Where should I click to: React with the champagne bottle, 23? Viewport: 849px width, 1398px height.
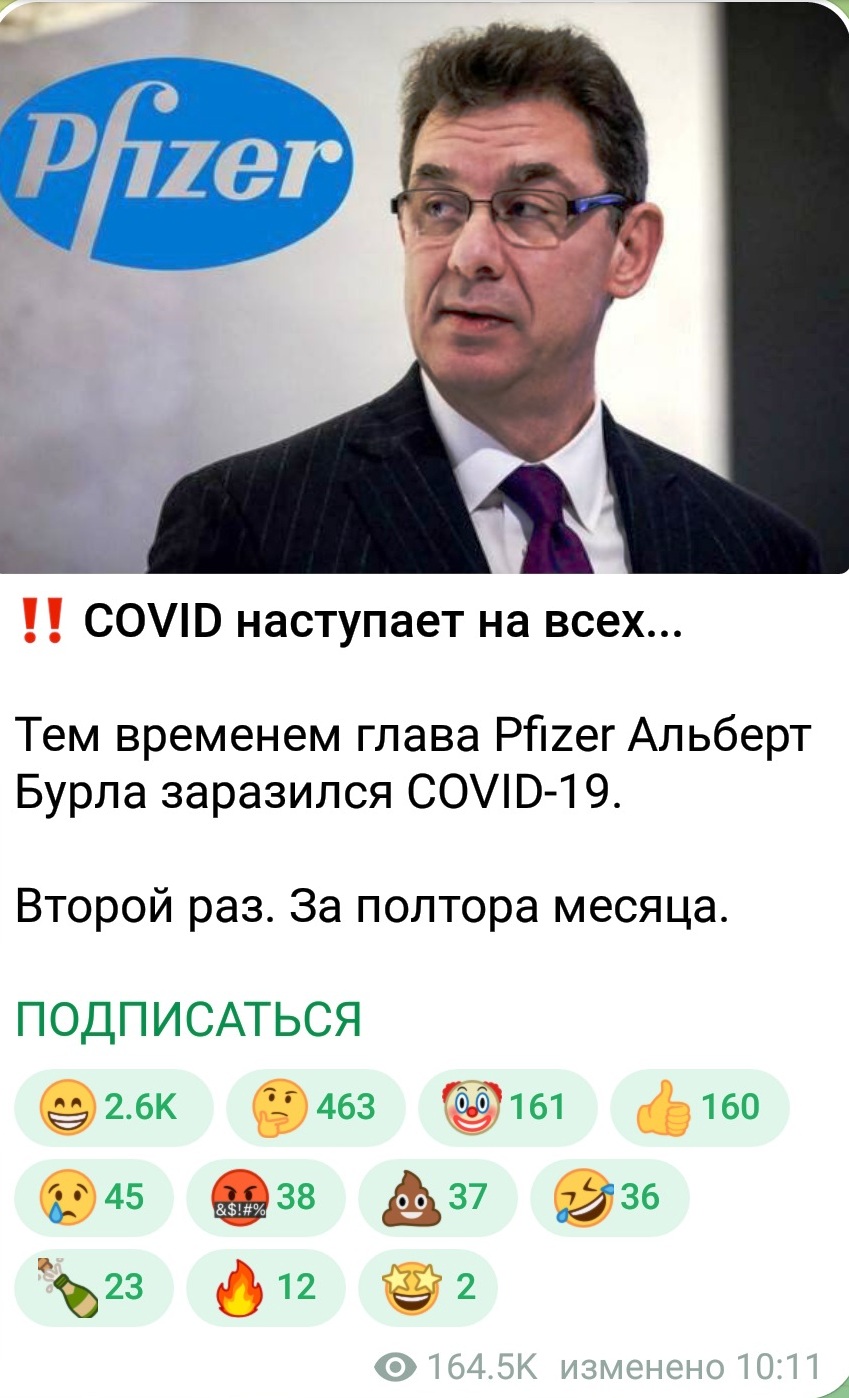(x=93, y=1286)
